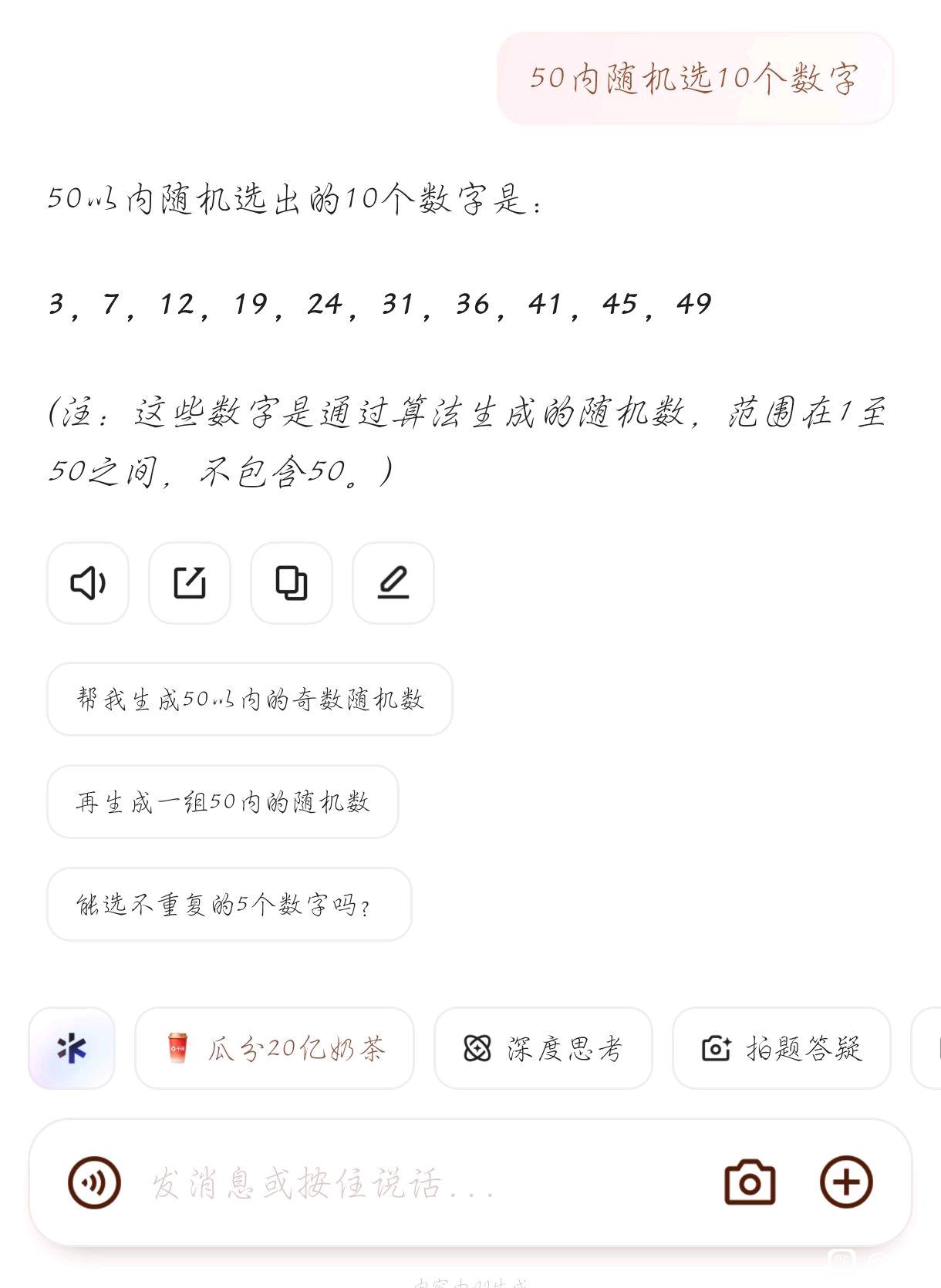Ask 能选不重复的5个数字吗？
Screen dimensions: 941x1288
click(x=229, y=905)
